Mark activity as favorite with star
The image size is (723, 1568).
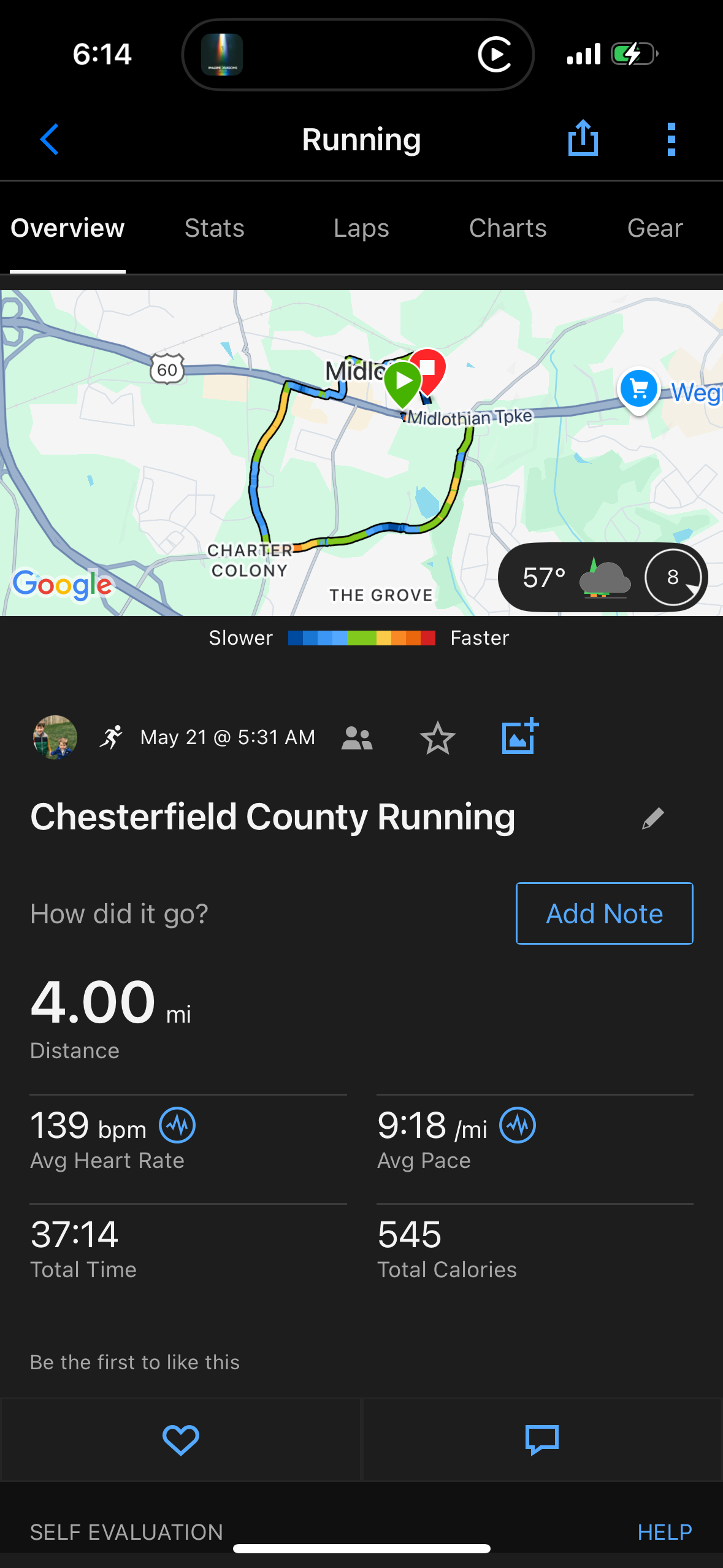click(x=437, y=737)
